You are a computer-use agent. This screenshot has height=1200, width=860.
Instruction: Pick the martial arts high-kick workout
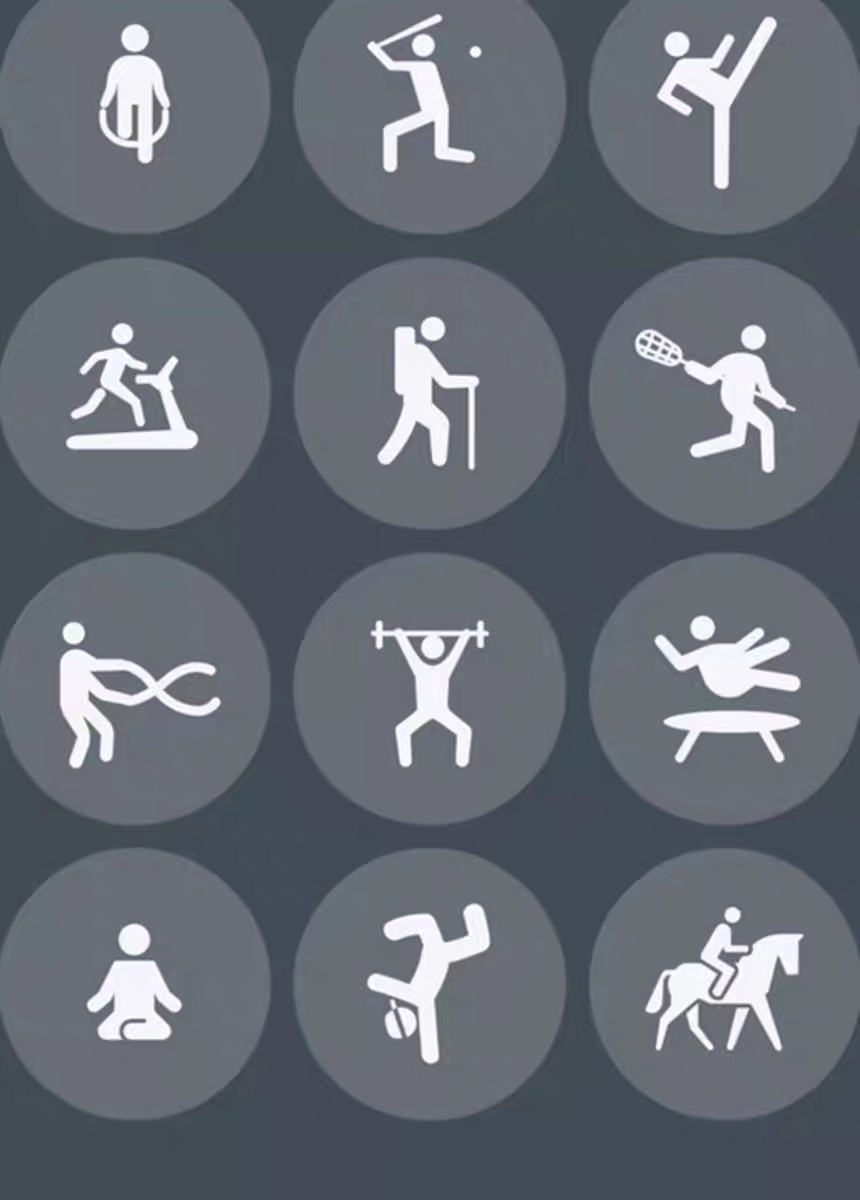point(723,100)
